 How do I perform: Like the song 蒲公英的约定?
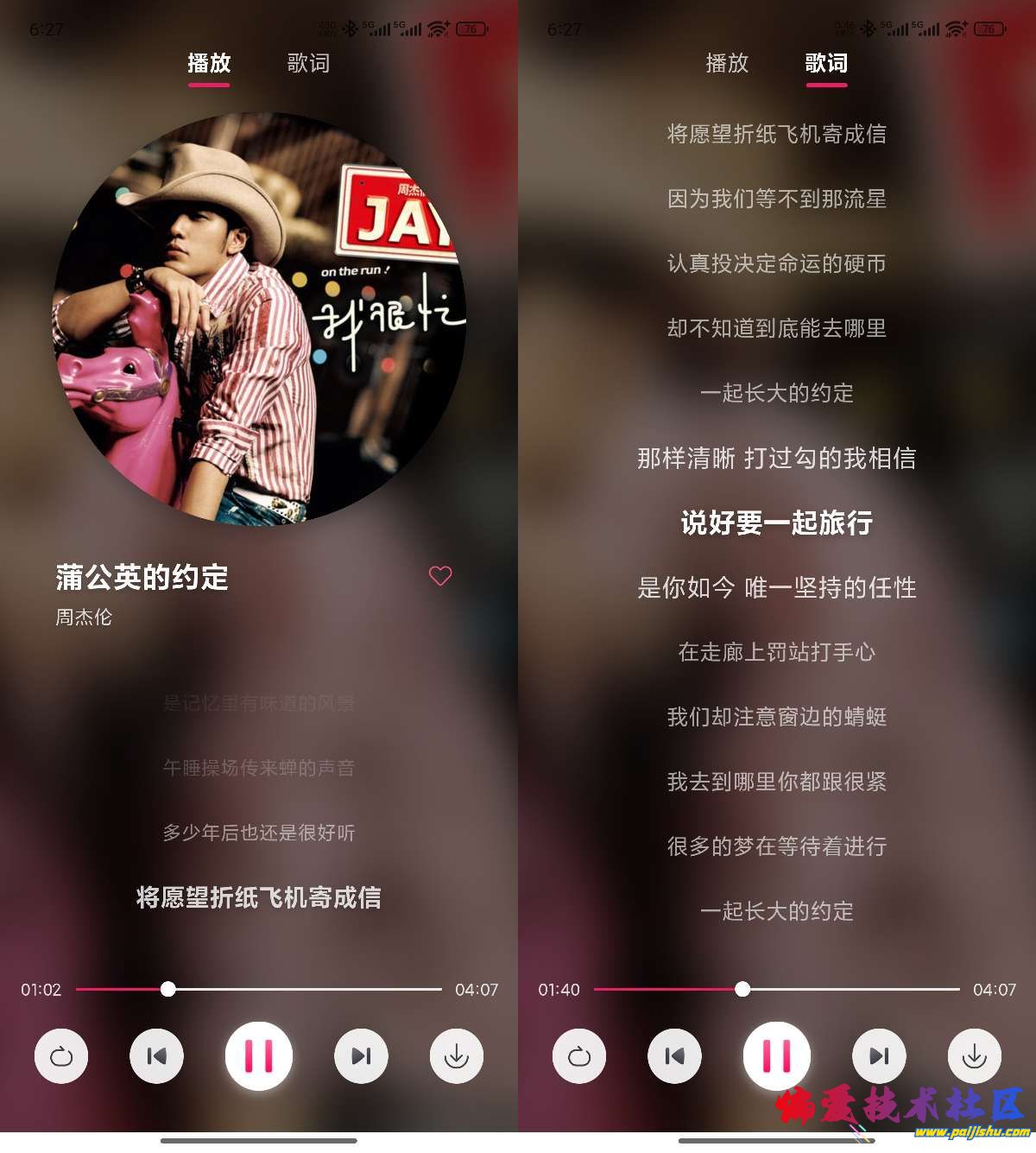click(440, 576)
